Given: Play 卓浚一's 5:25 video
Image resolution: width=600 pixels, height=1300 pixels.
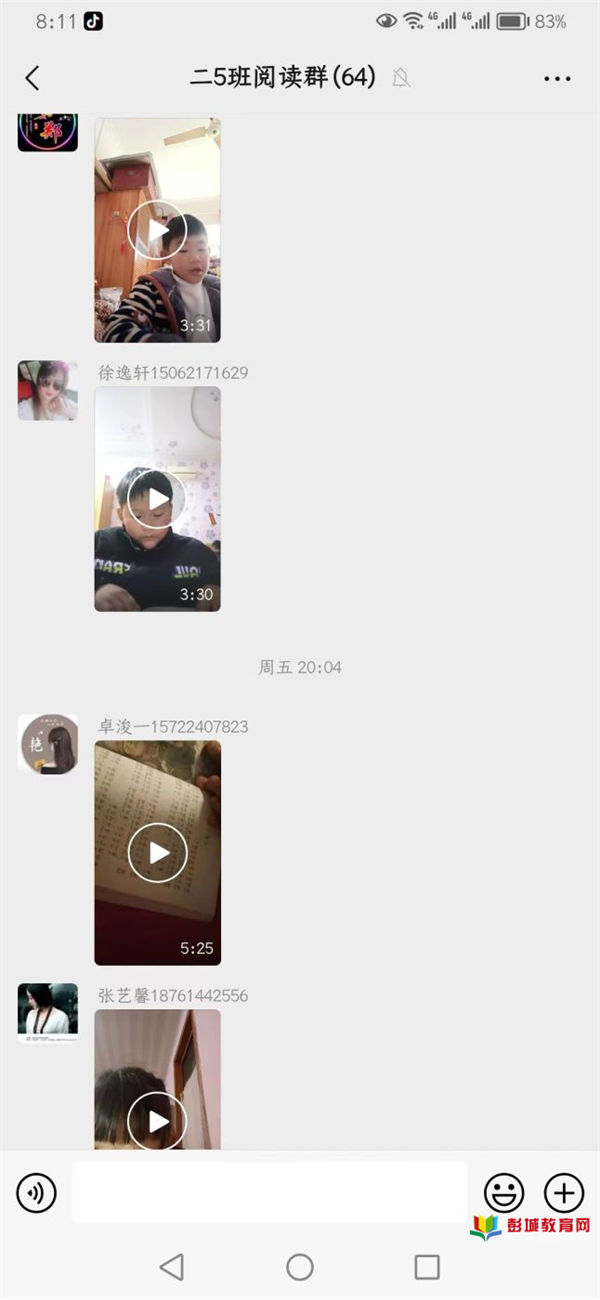Looking at the screenshot, I should [x=157, y=852].
